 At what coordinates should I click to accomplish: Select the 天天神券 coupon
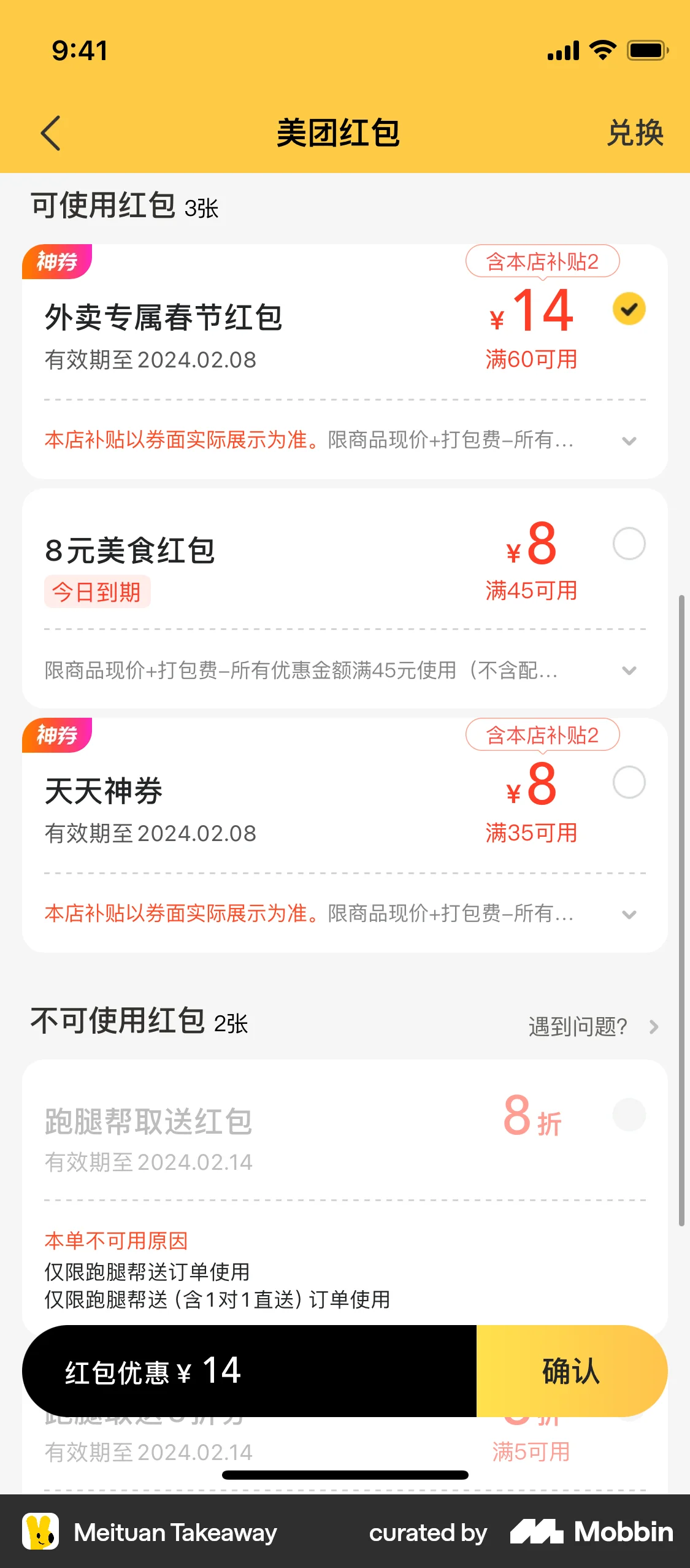(629, 780)
